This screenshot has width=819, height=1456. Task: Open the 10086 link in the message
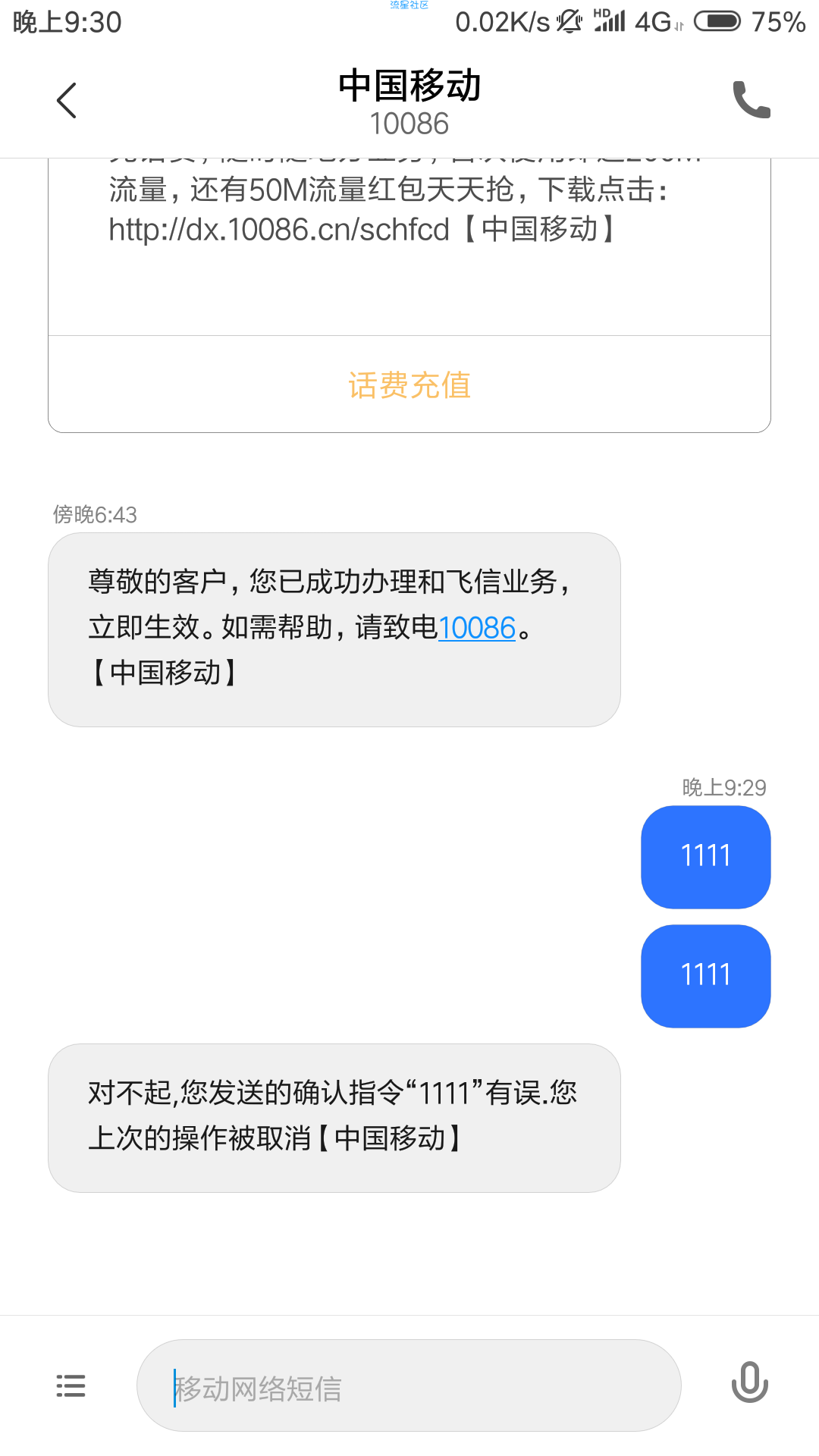[477, 628]
